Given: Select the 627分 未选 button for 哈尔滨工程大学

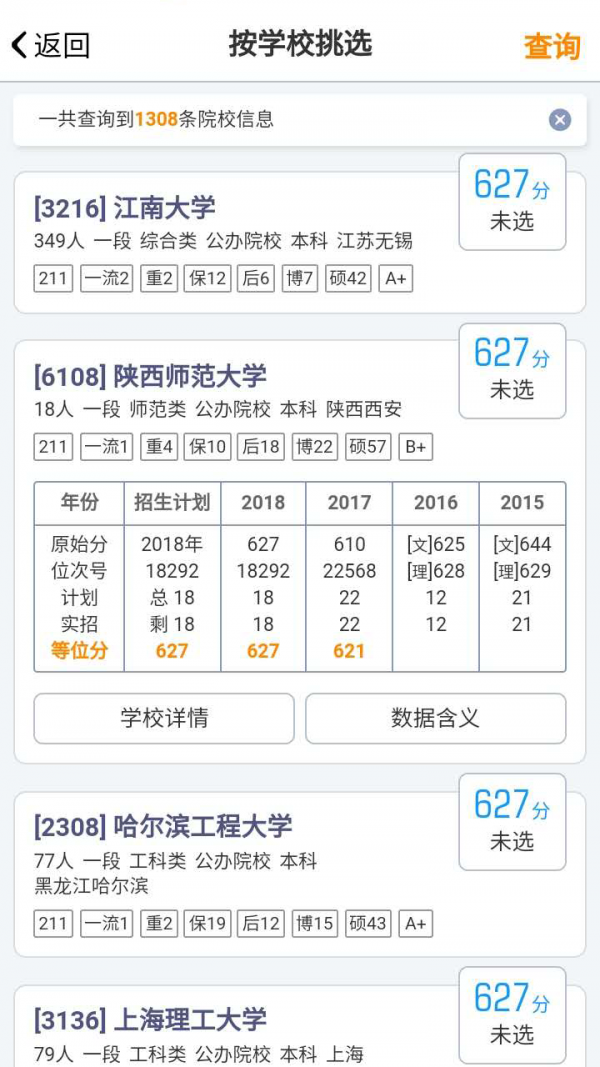Looking at the screenshot, I should 512,821.
